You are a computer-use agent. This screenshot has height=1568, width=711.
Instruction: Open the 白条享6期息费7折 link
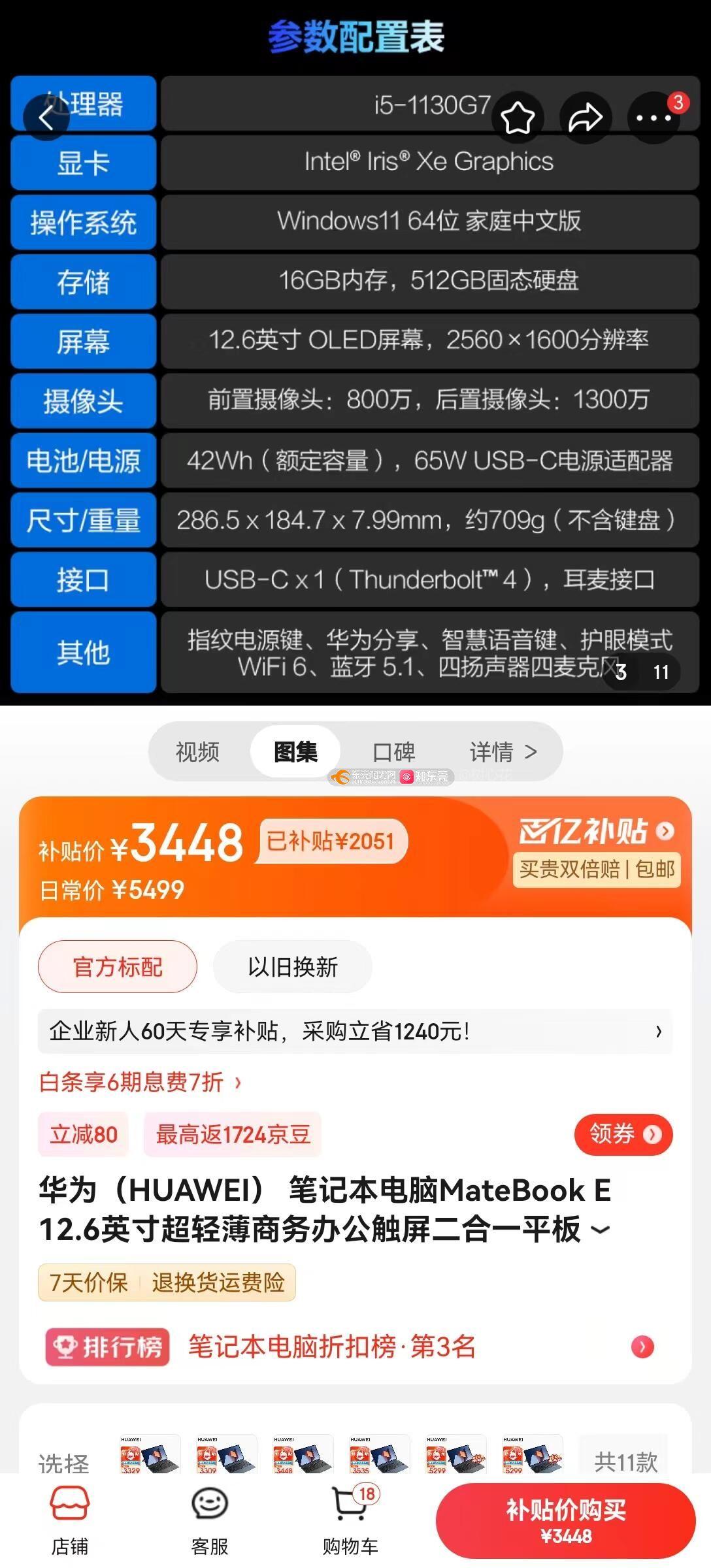[140, 1083]
